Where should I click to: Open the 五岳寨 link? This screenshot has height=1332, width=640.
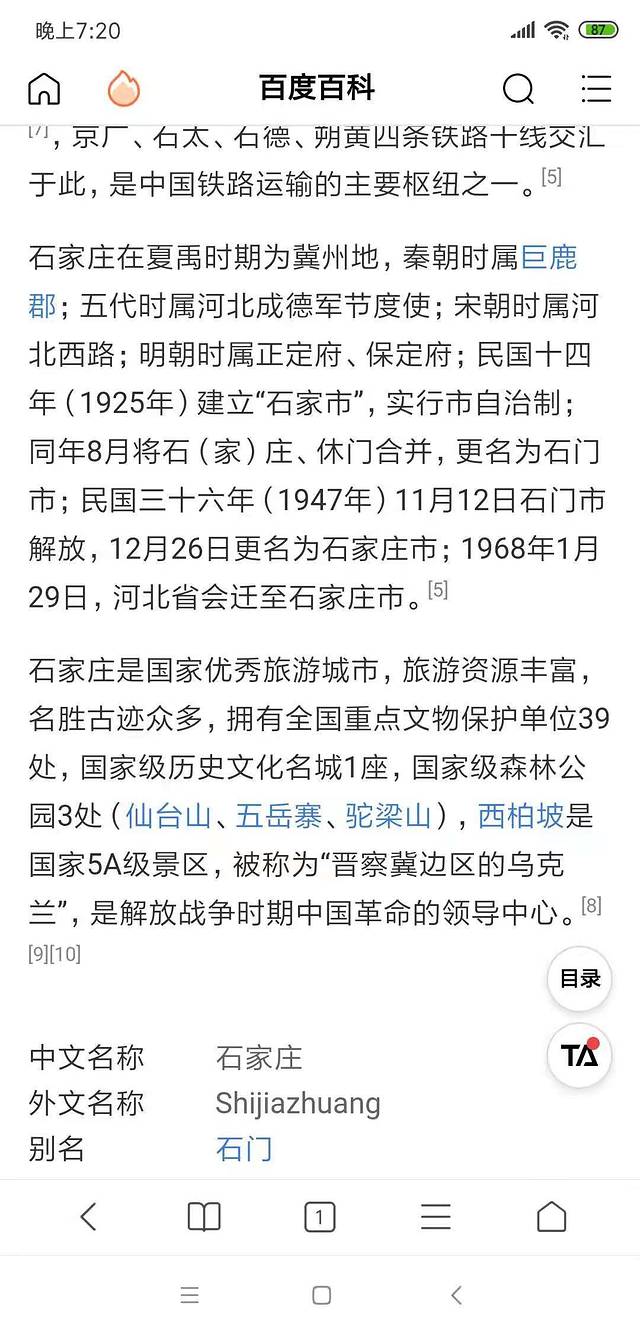278,816
